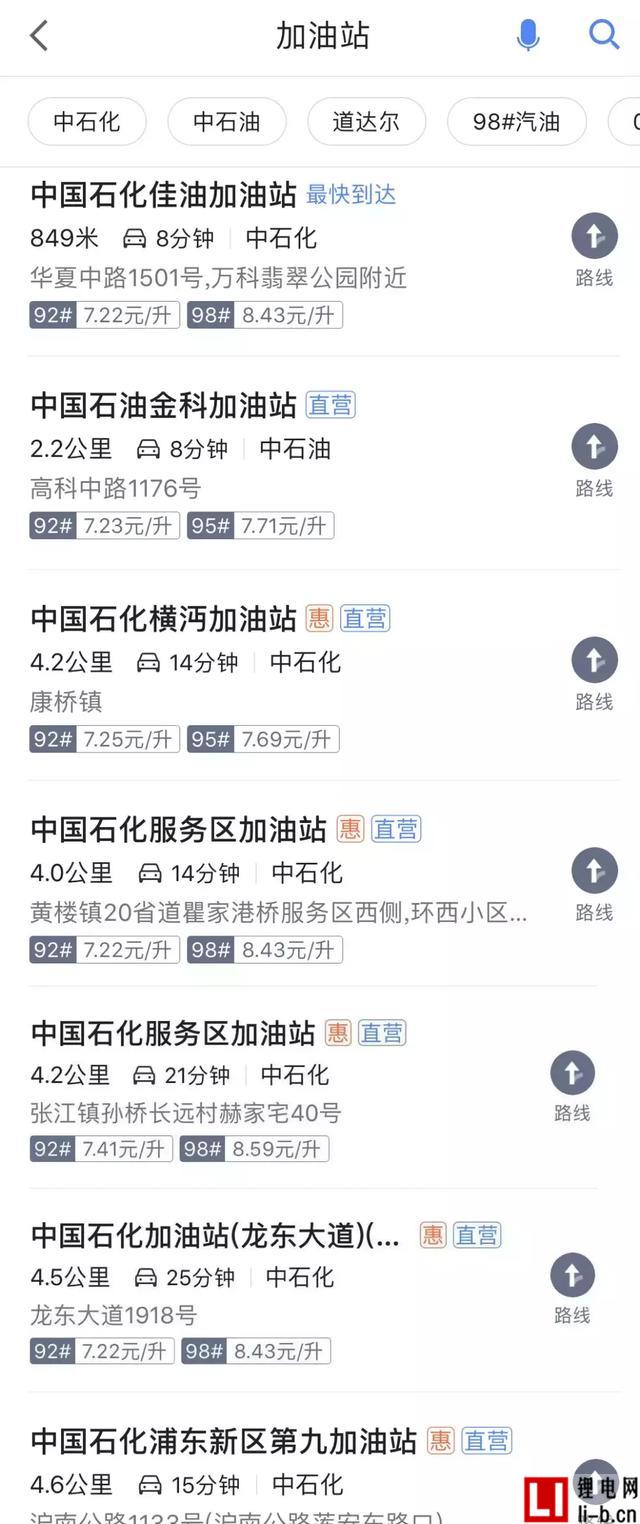Filter by 中石油 chip
This screenshot has width=640, height=1524.
click(x=227, y=122)
